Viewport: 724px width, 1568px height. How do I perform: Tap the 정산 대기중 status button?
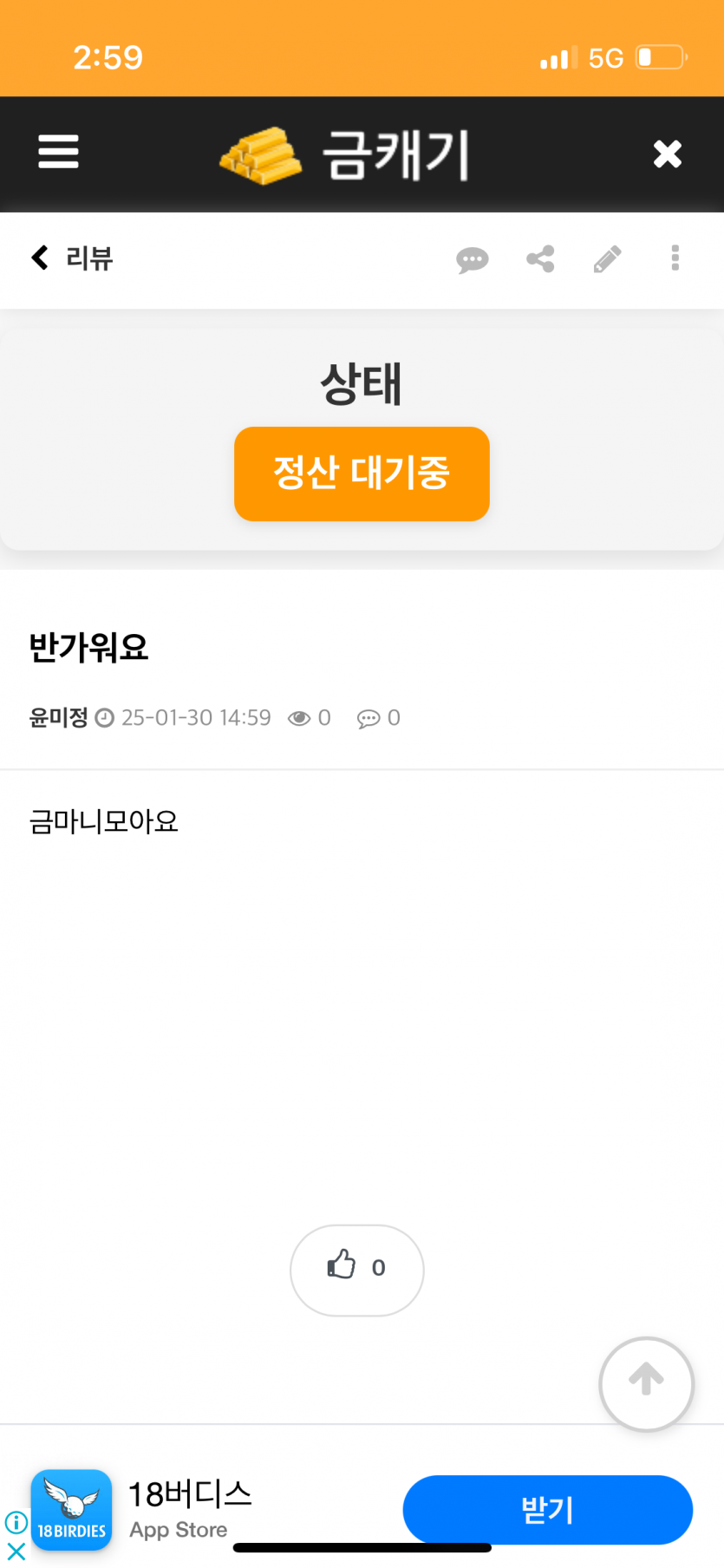[362, 474]
